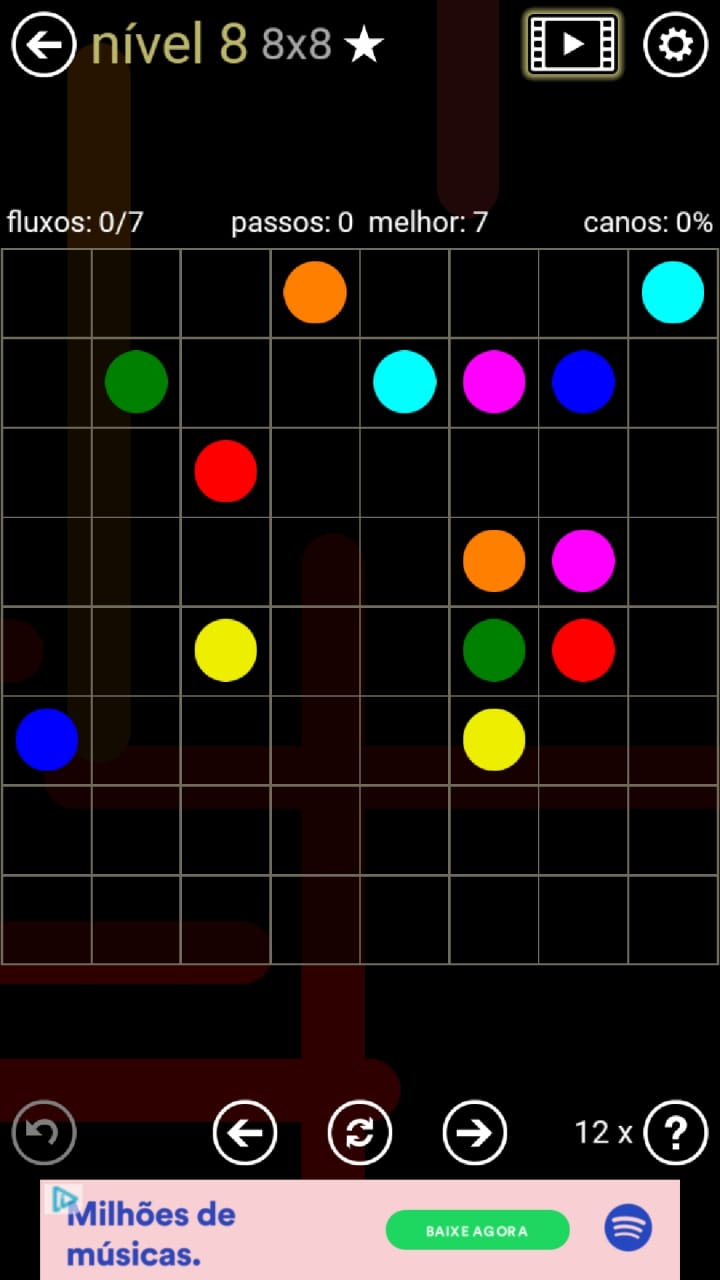720x1280 pixels.
Task: Select the red dot in the third row
Action: 226,471
